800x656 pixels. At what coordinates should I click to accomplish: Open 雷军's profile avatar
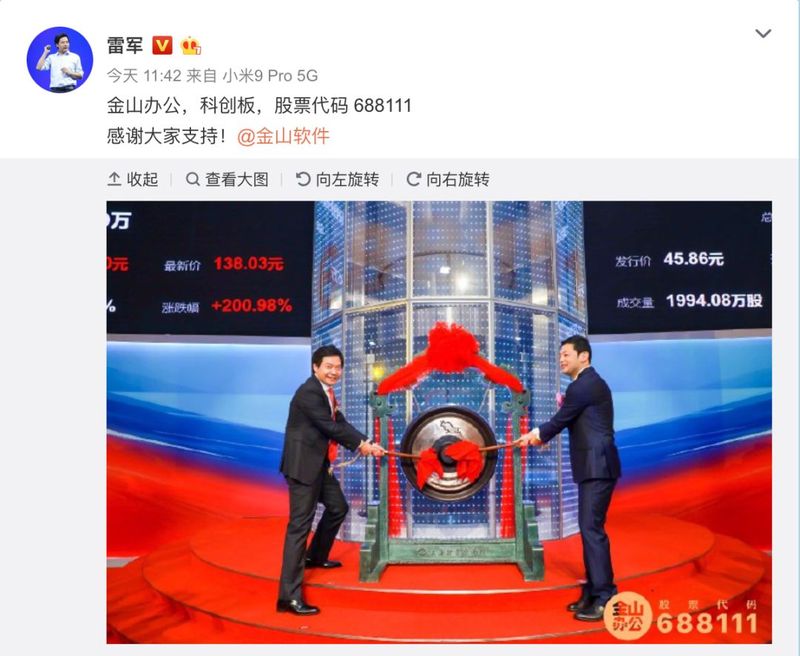pyautogui.click(x=59, y=59)
